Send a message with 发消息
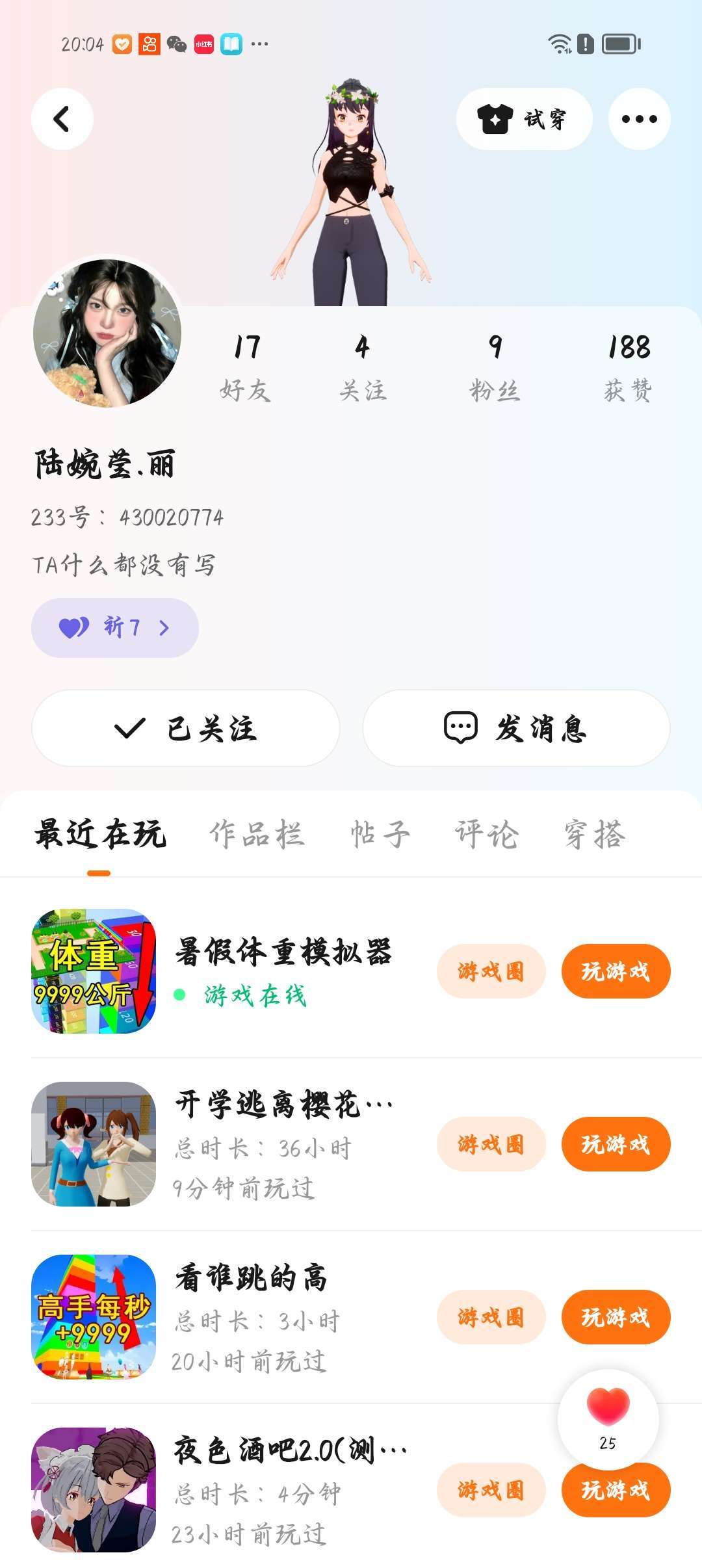The height and width of the screenshot is (1568, 702). coord(516,728)
